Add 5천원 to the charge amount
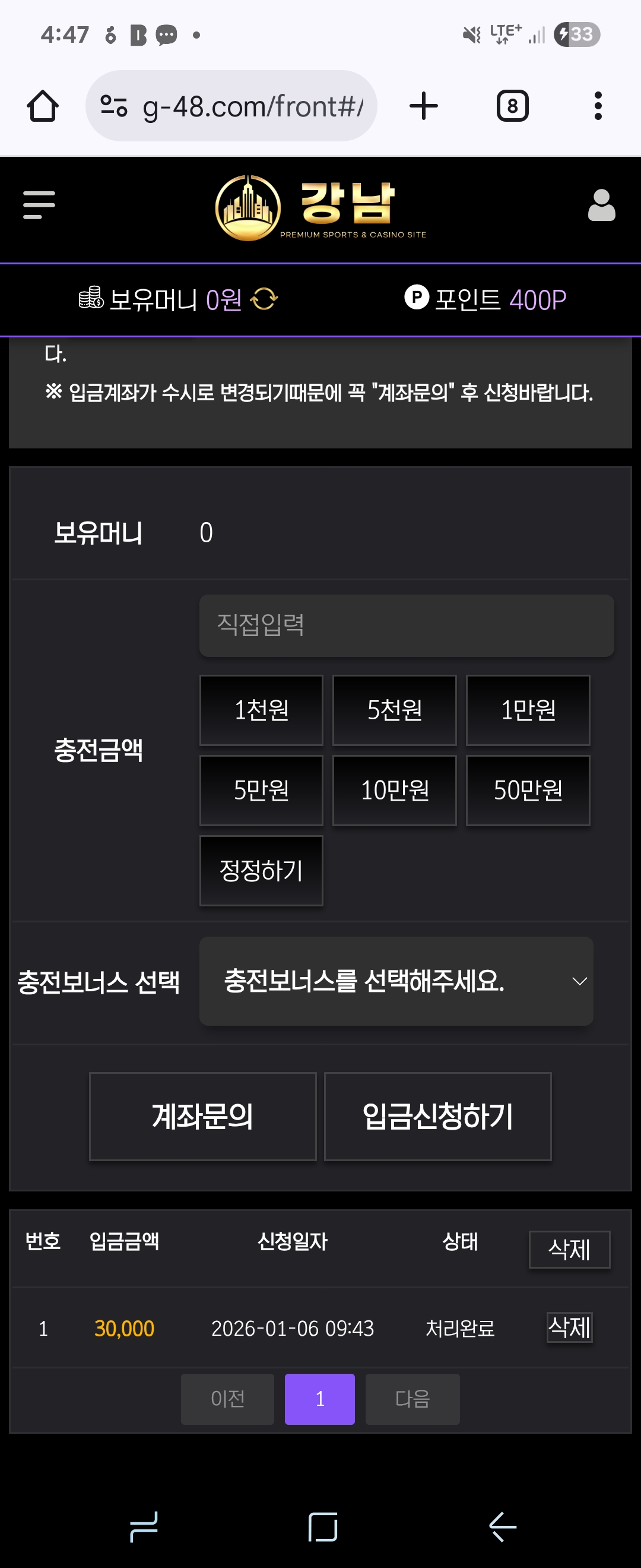The image size is (641, 1568). pyautogui.click(x=394, y=710)
